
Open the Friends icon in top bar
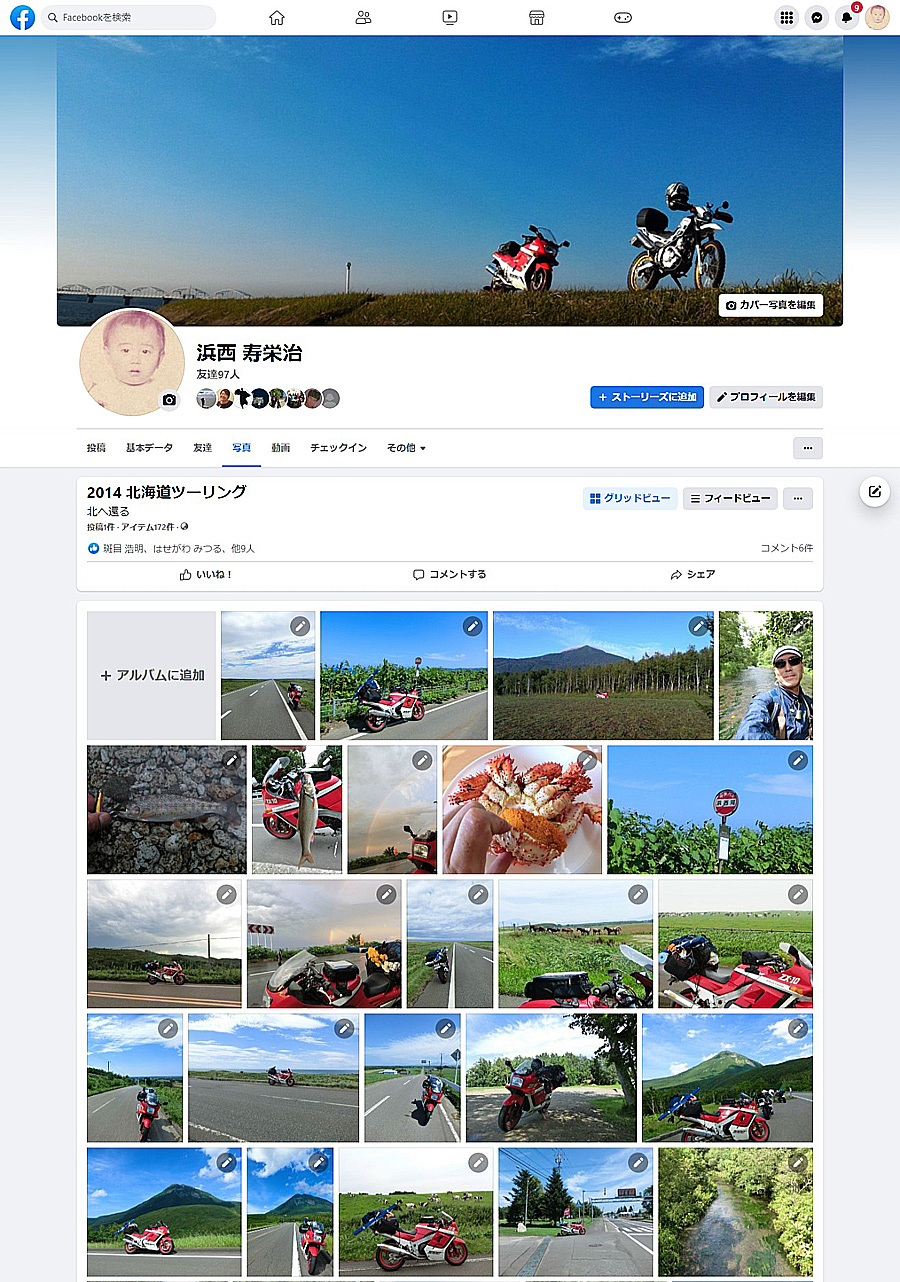[363, 17]
